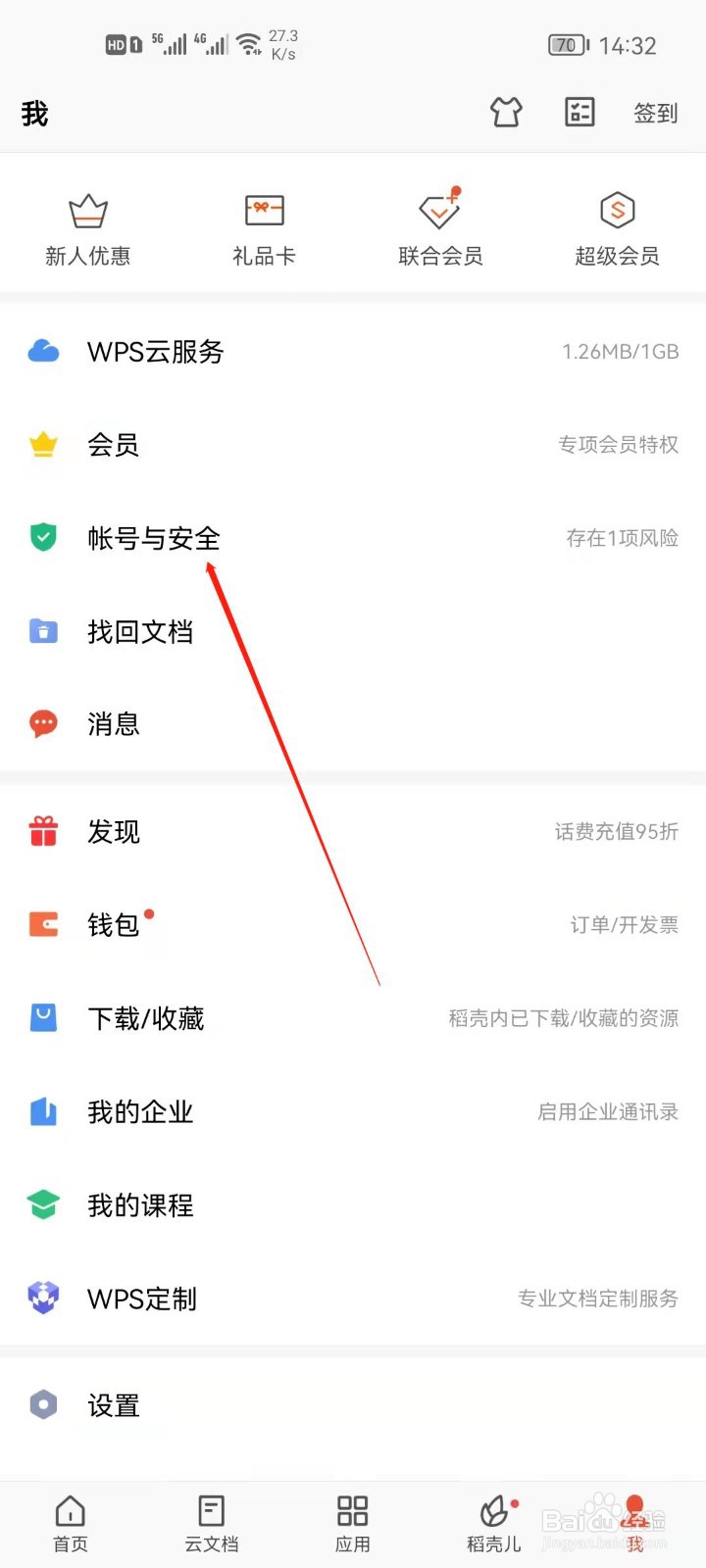Open the task card icon beside 签到

tap(579, 112)
